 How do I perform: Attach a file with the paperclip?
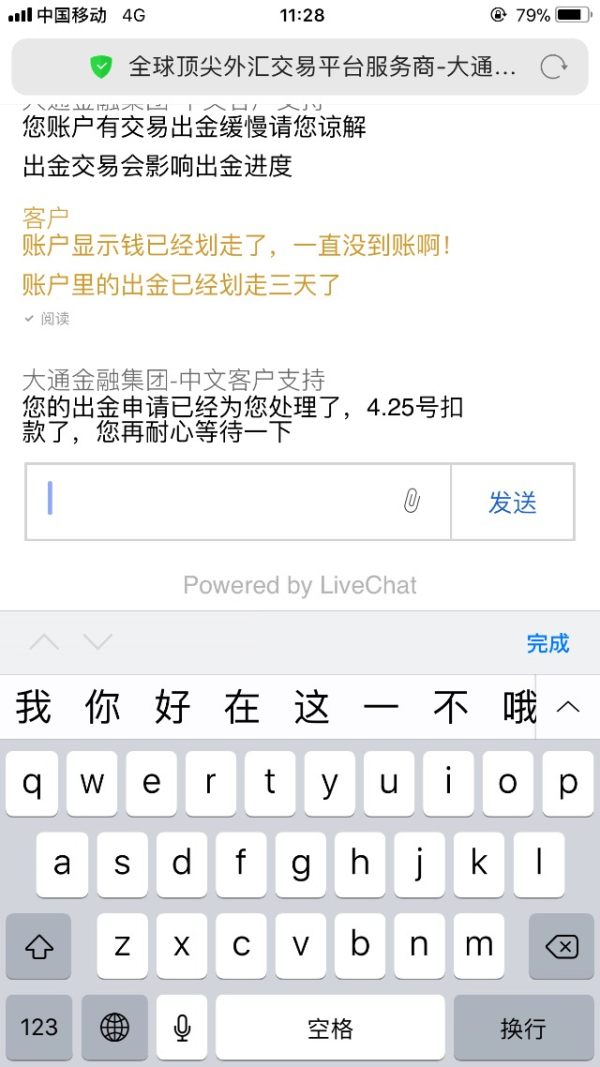click(411, 501)
